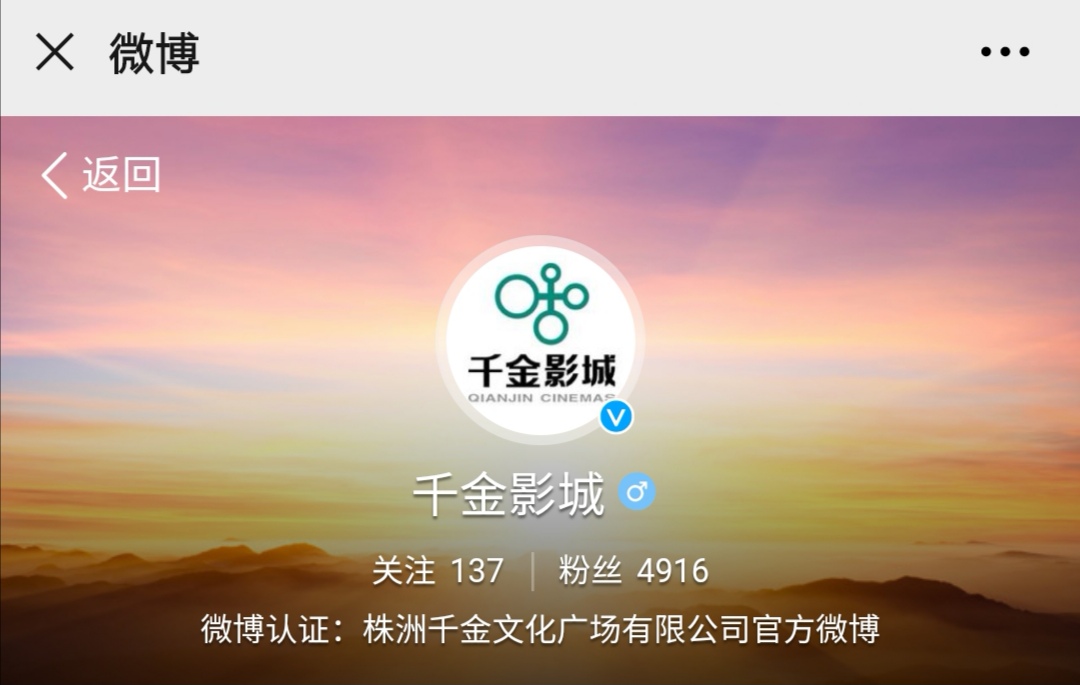Open the three-dot overflow menu

1004,52
